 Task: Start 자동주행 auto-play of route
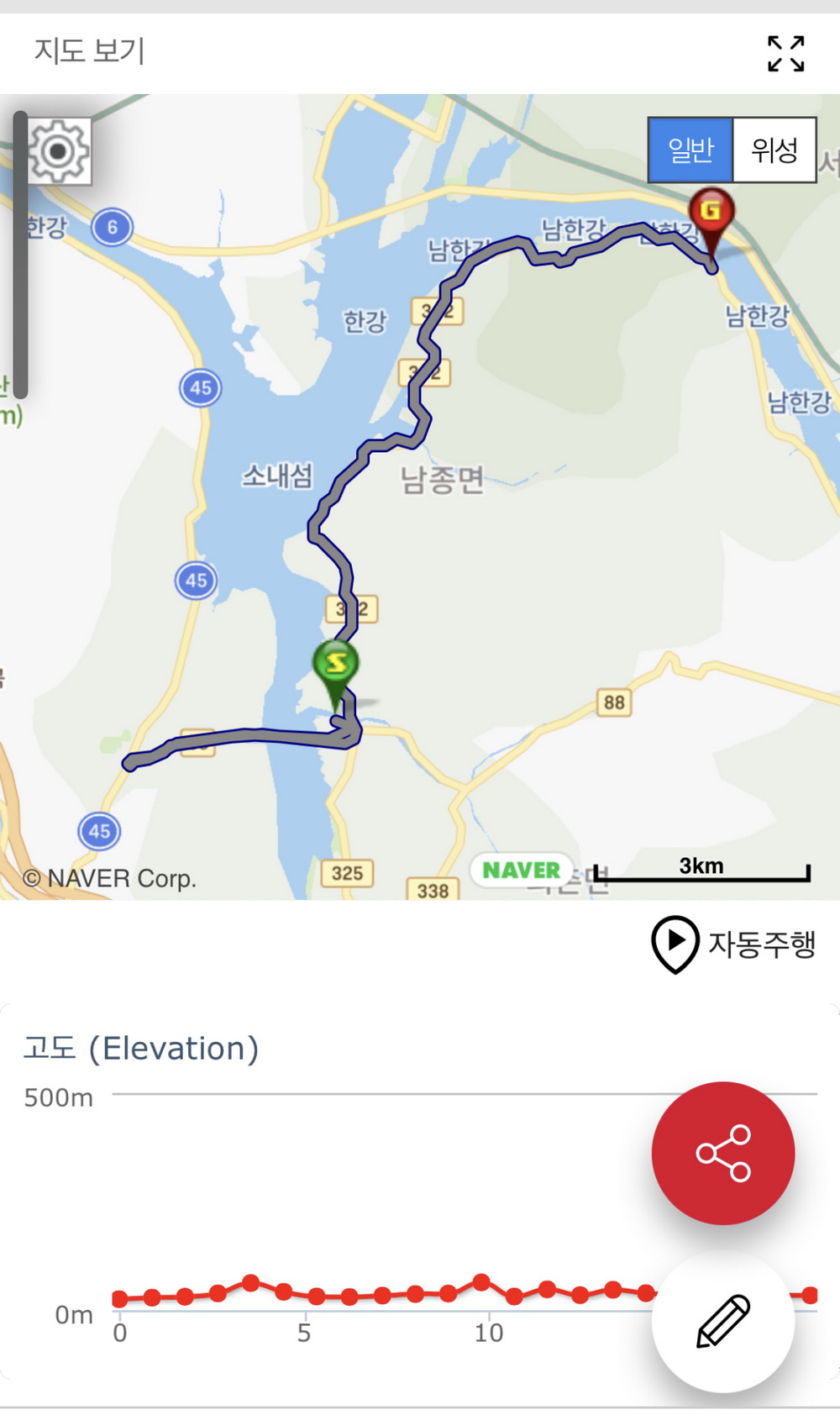tap(733, 944)
